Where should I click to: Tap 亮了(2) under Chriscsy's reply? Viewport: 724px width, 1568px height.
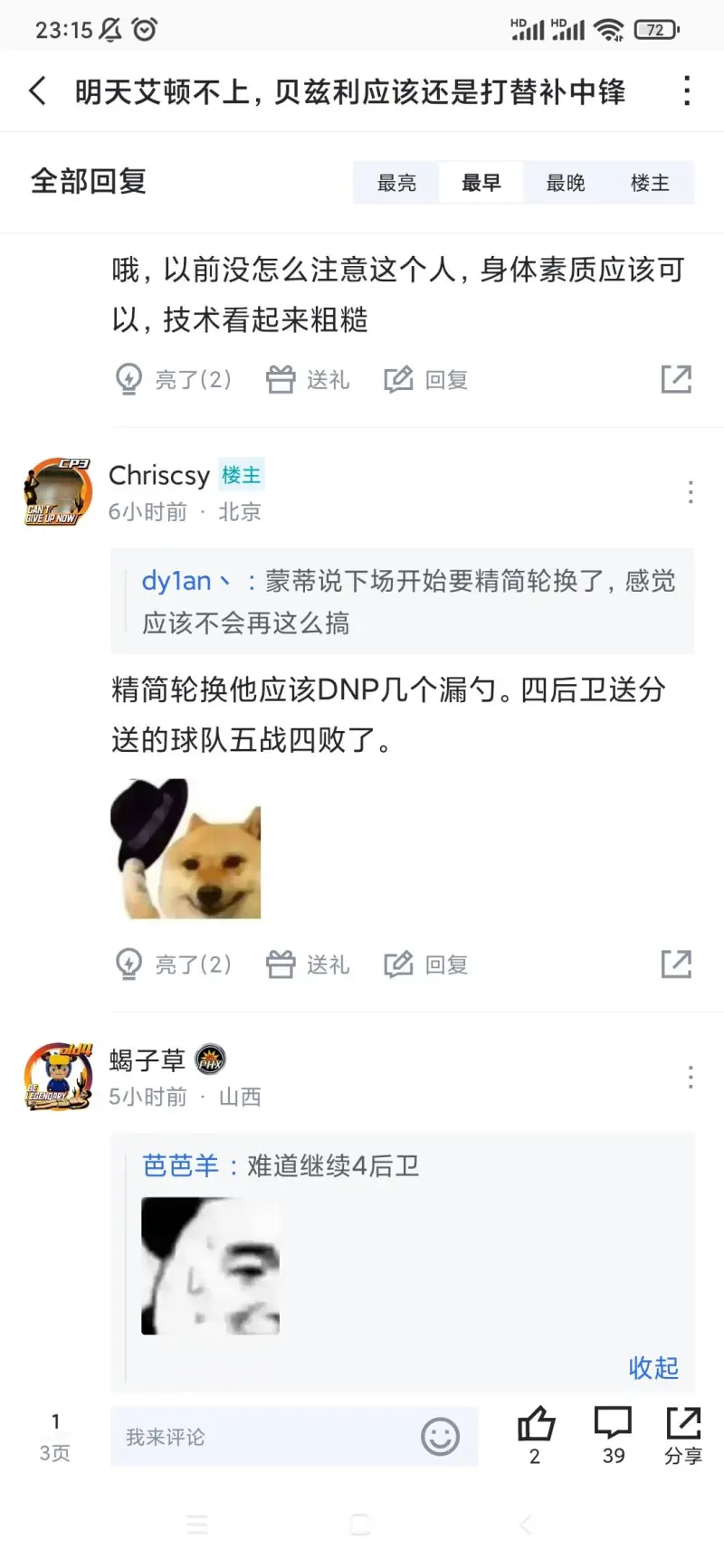coord(175,965)
